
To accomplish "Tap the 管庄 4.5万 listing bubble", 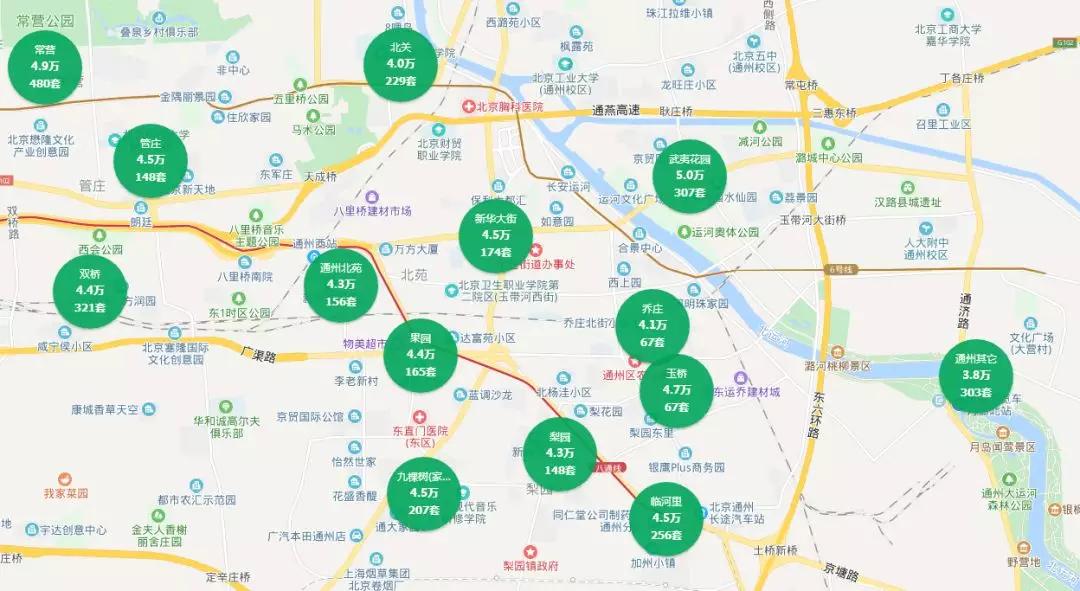I will point(151,160).
